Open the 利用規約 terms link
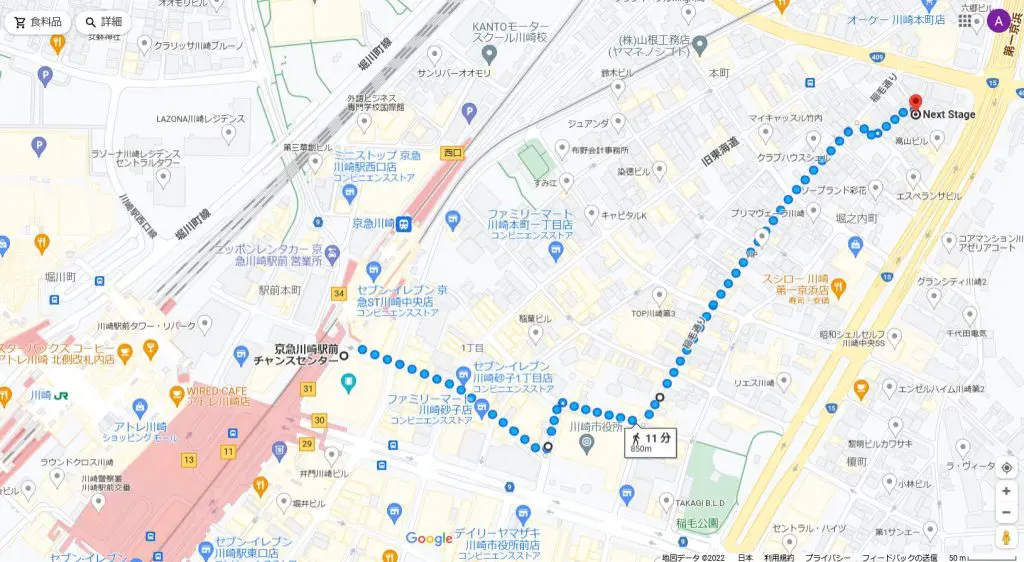 click(x=779, y=557)
